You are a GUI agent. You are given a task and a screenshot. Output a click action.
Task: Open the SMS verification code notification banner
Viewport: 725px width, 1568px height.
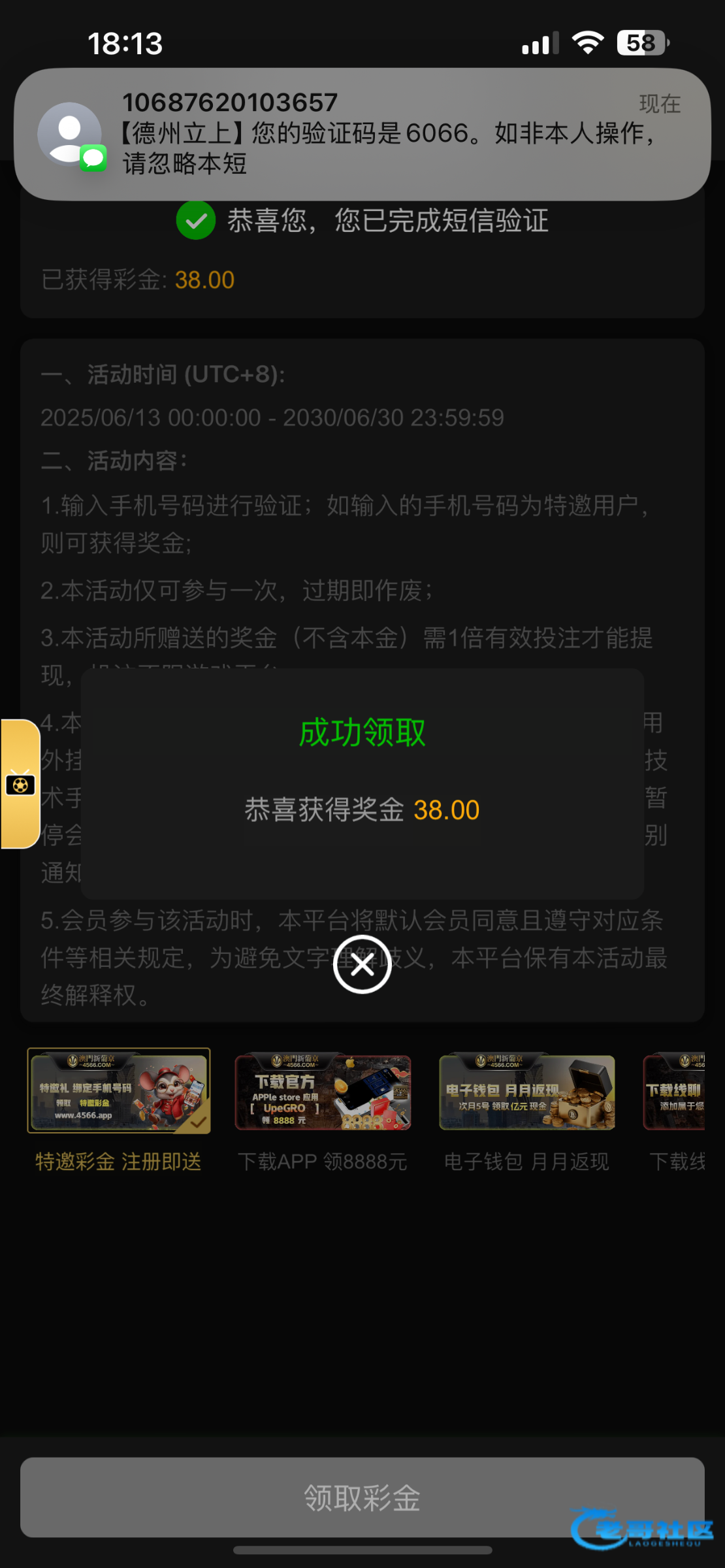click(x=362, y=134)
